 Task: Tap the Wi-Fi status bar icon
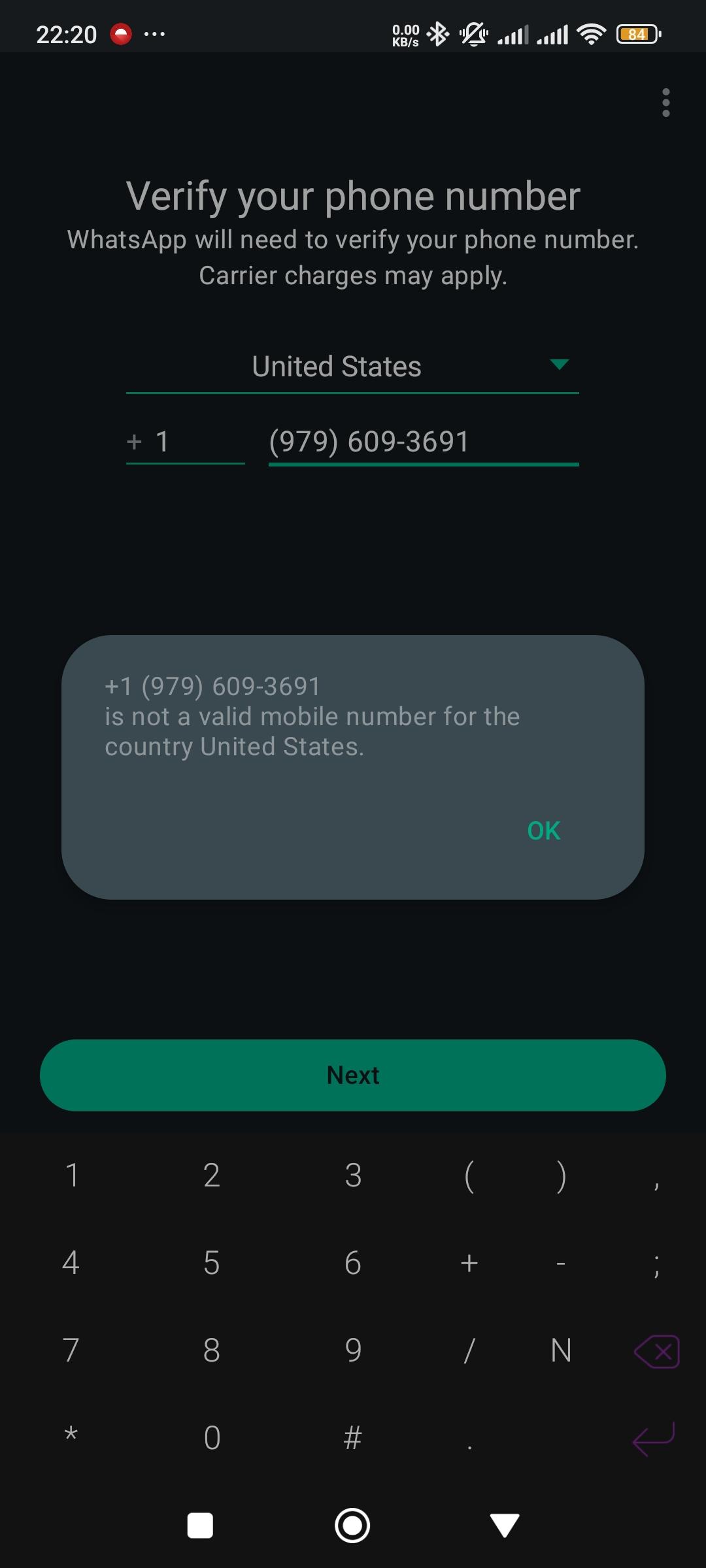tap(590, 34)
